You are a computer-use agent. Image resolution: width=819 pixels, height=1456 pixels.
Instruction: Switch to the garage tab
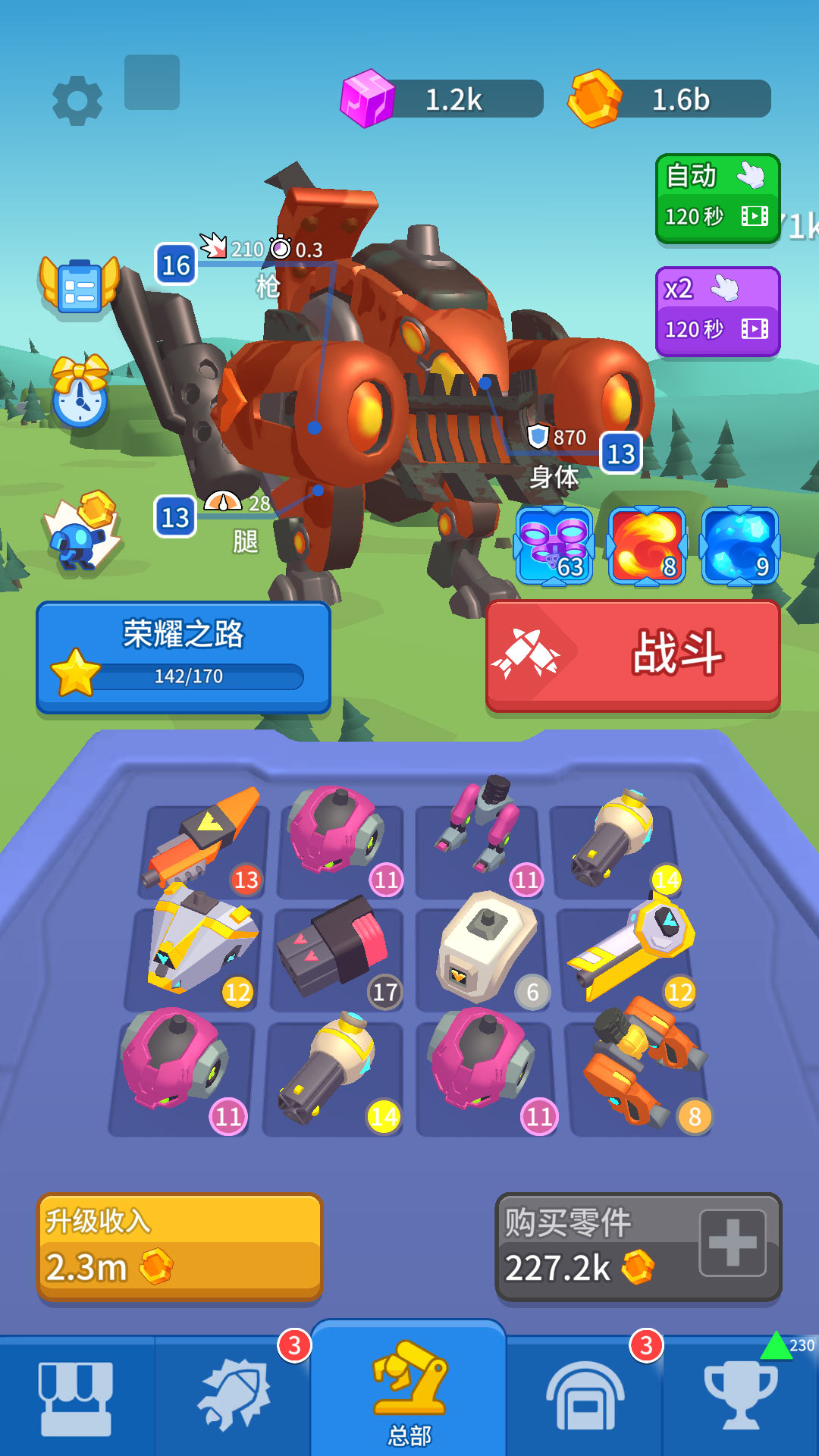coord(585,1397)
